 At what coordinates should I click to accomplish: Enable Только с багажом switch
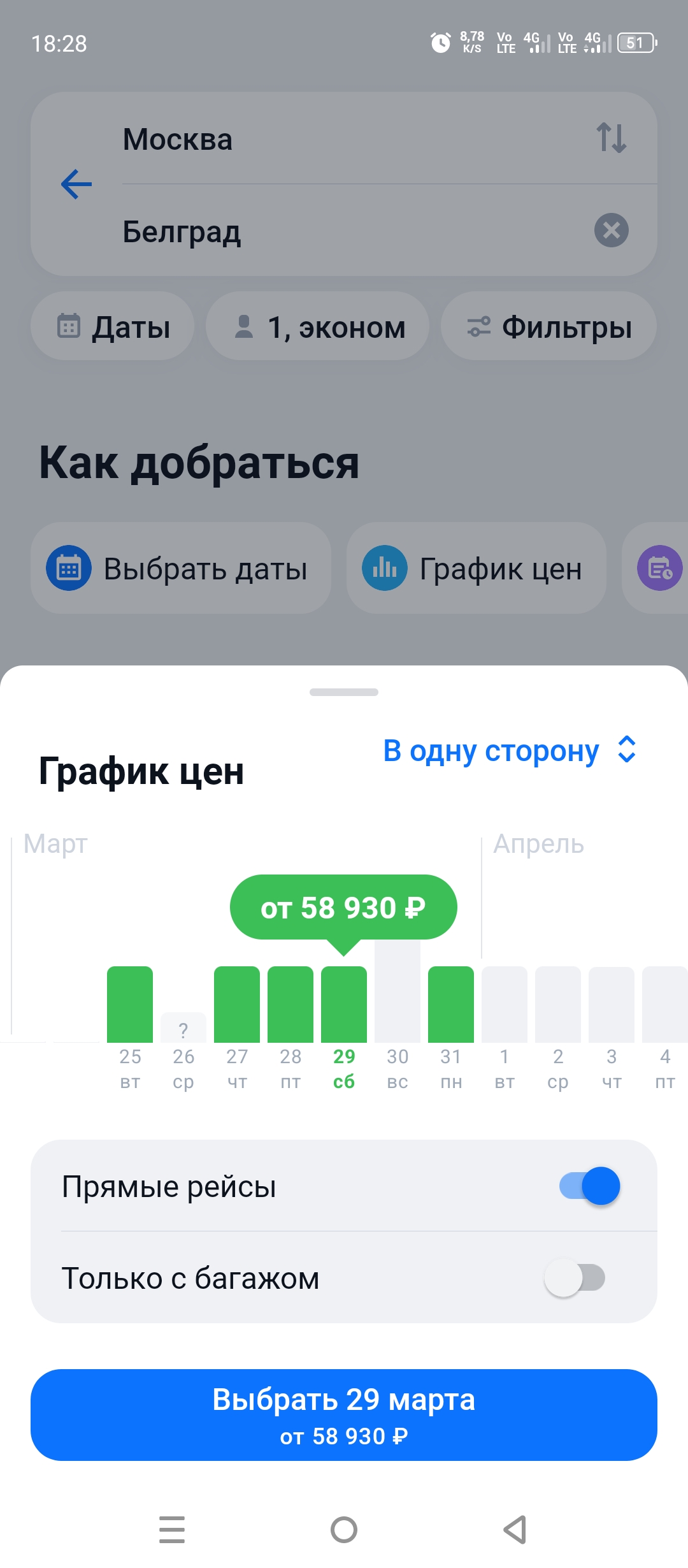coord(575,1277)
